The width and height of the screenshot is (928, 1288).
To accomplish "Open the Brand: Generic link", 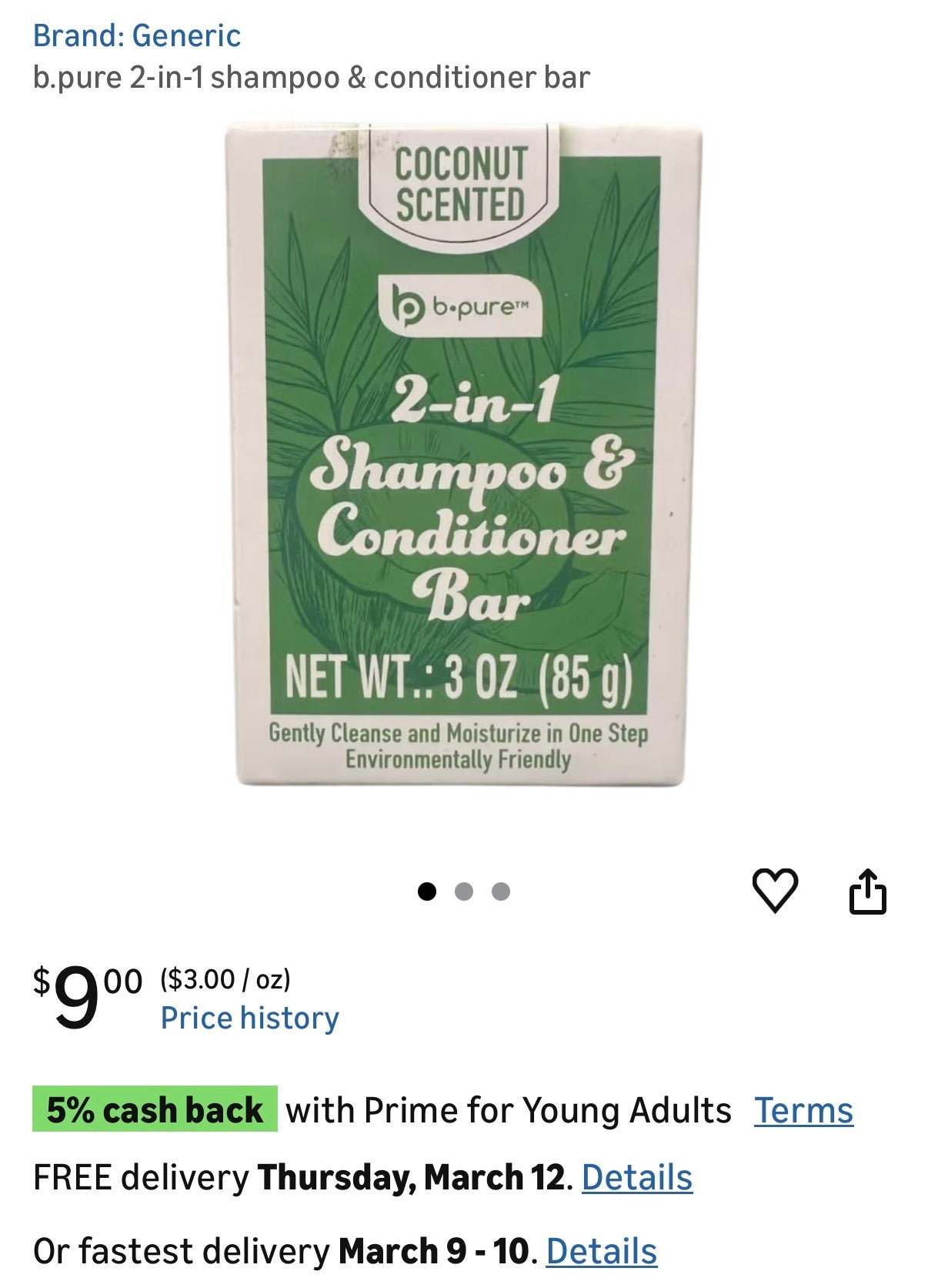I will (x=137, y=35).
